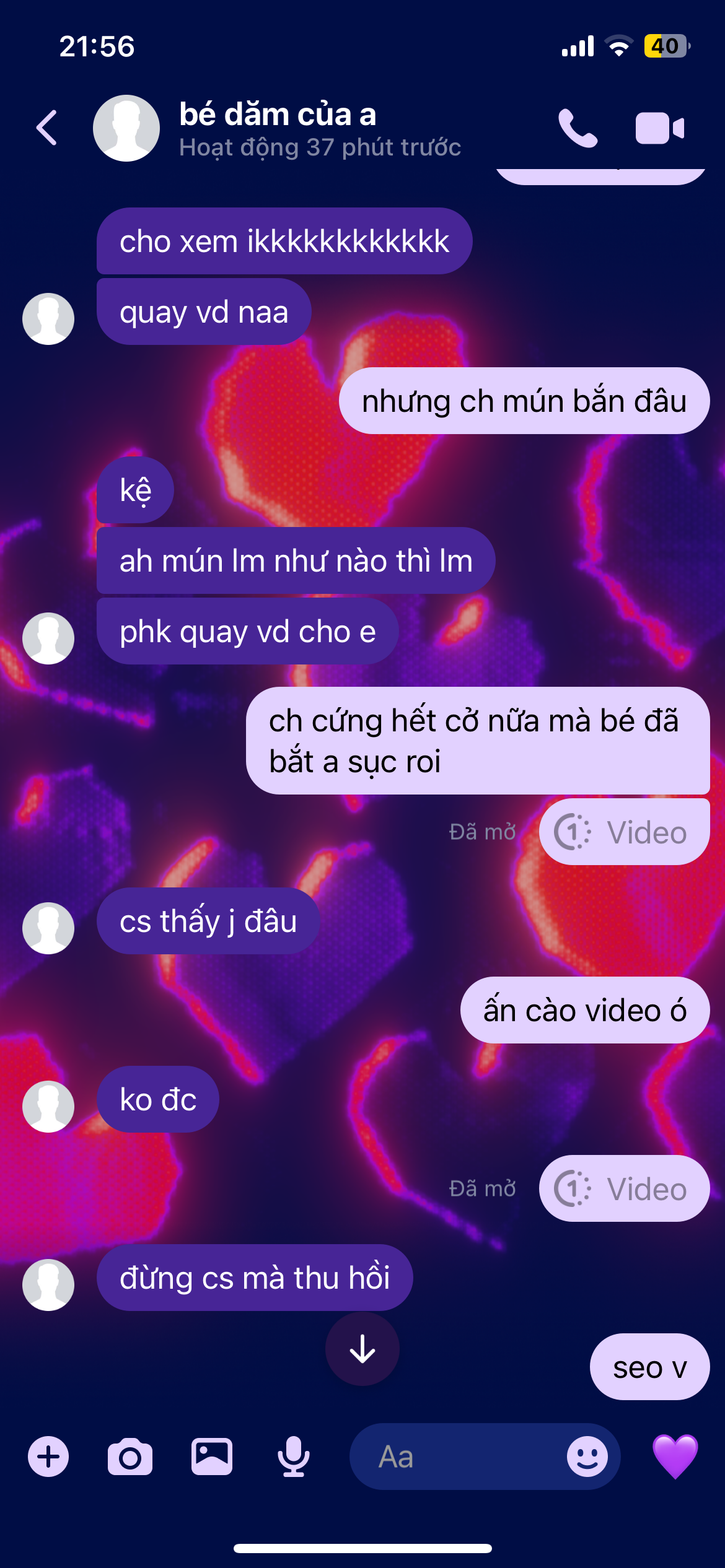Open the contact's profile header
The width and height of the screenshot is (725, 1568).
click(279, 128)
